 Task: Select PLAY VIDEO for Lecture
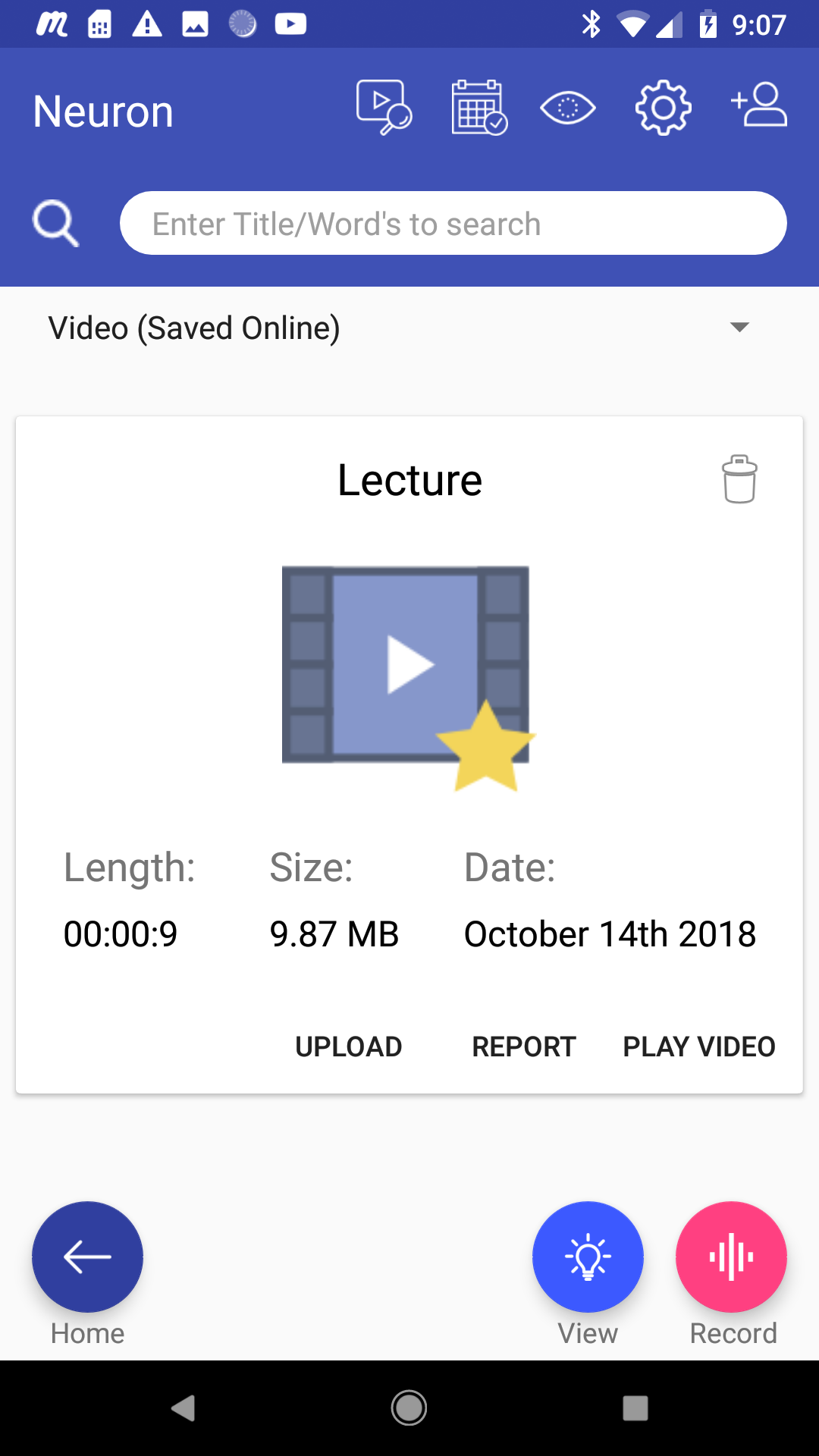[x=699, y=1046]
